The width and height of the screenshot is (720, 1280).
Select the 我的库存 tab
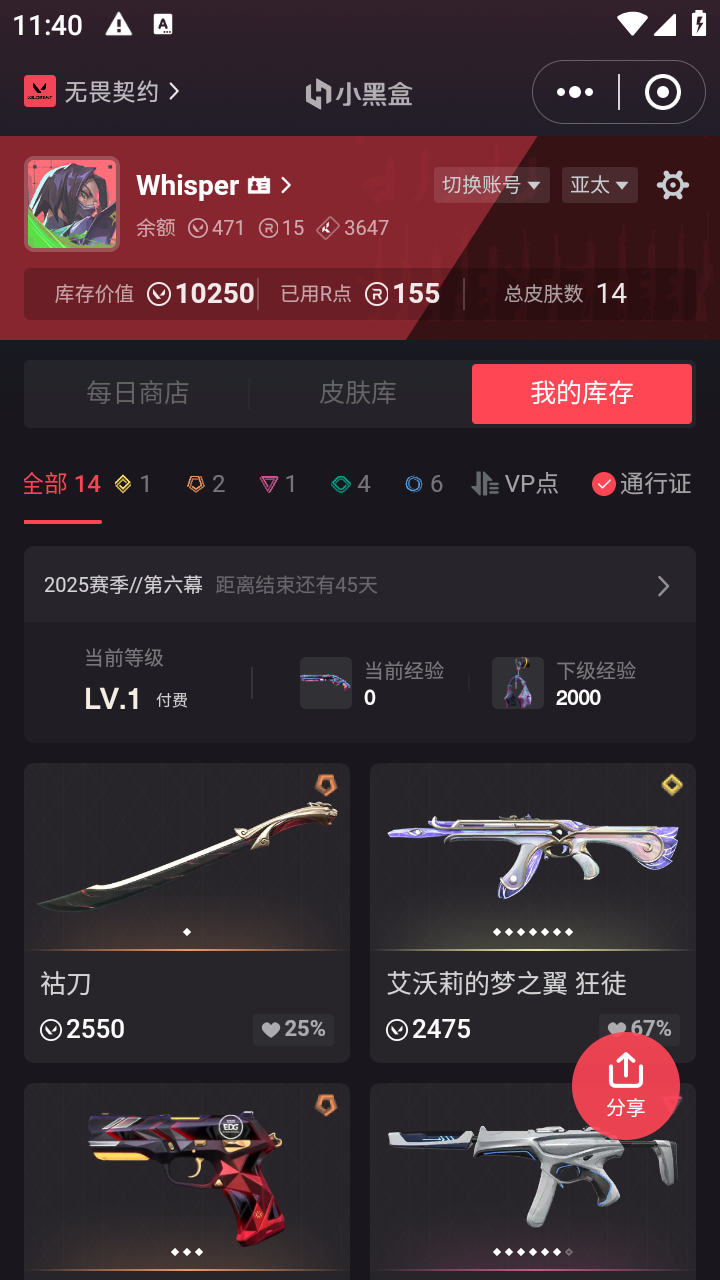[582, 393]
